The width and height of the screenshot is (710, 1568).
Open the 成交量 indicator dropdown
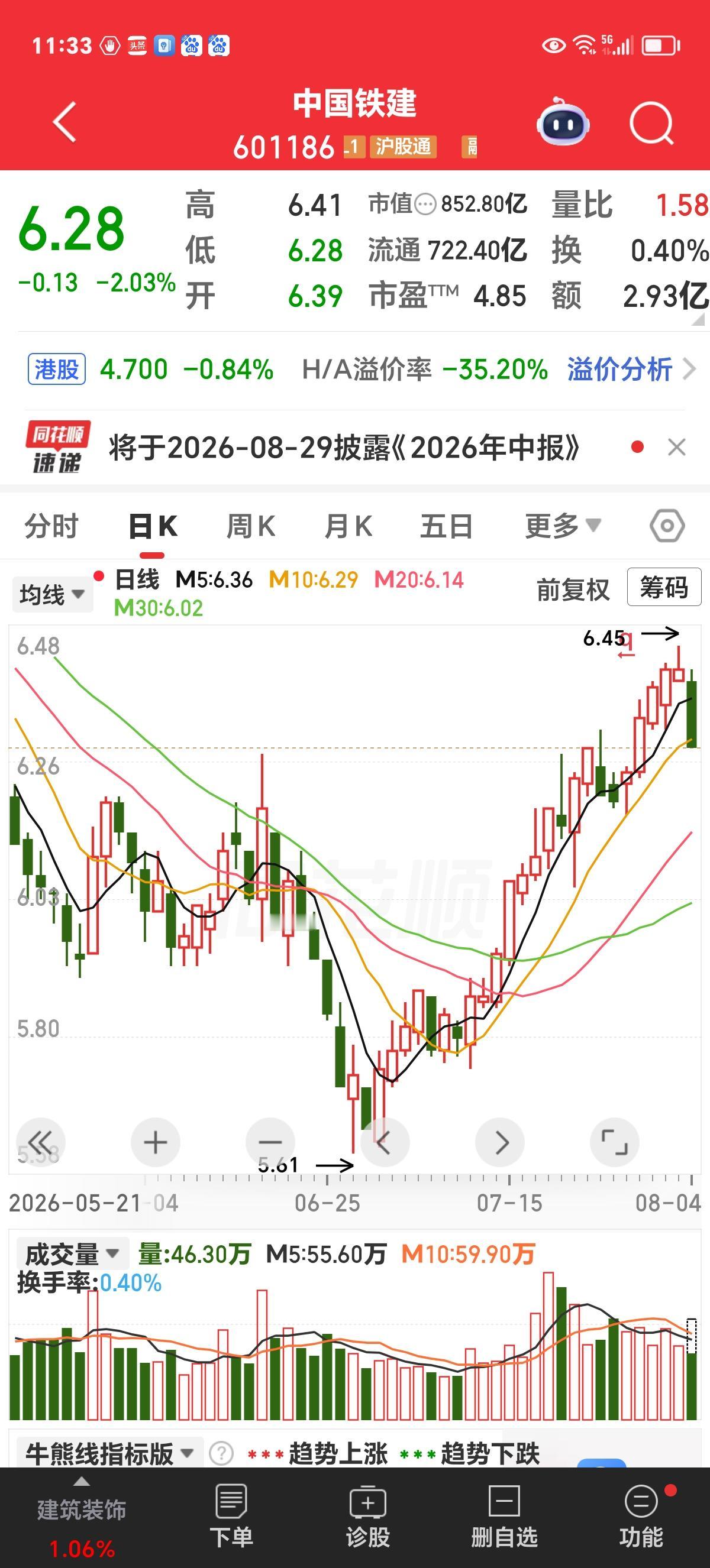point(72,1254)
